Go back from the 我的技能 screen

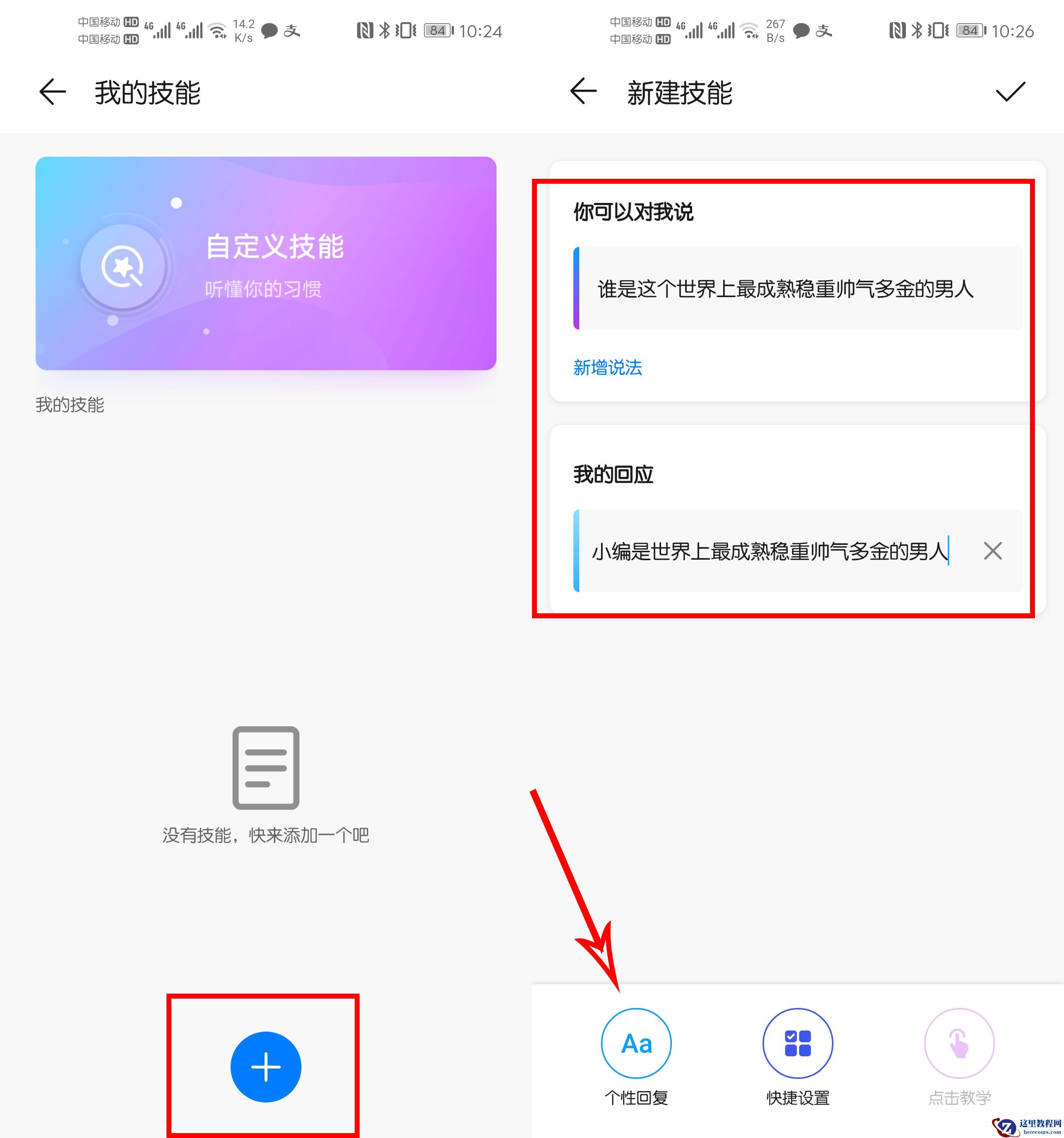(x=52, y=92)
